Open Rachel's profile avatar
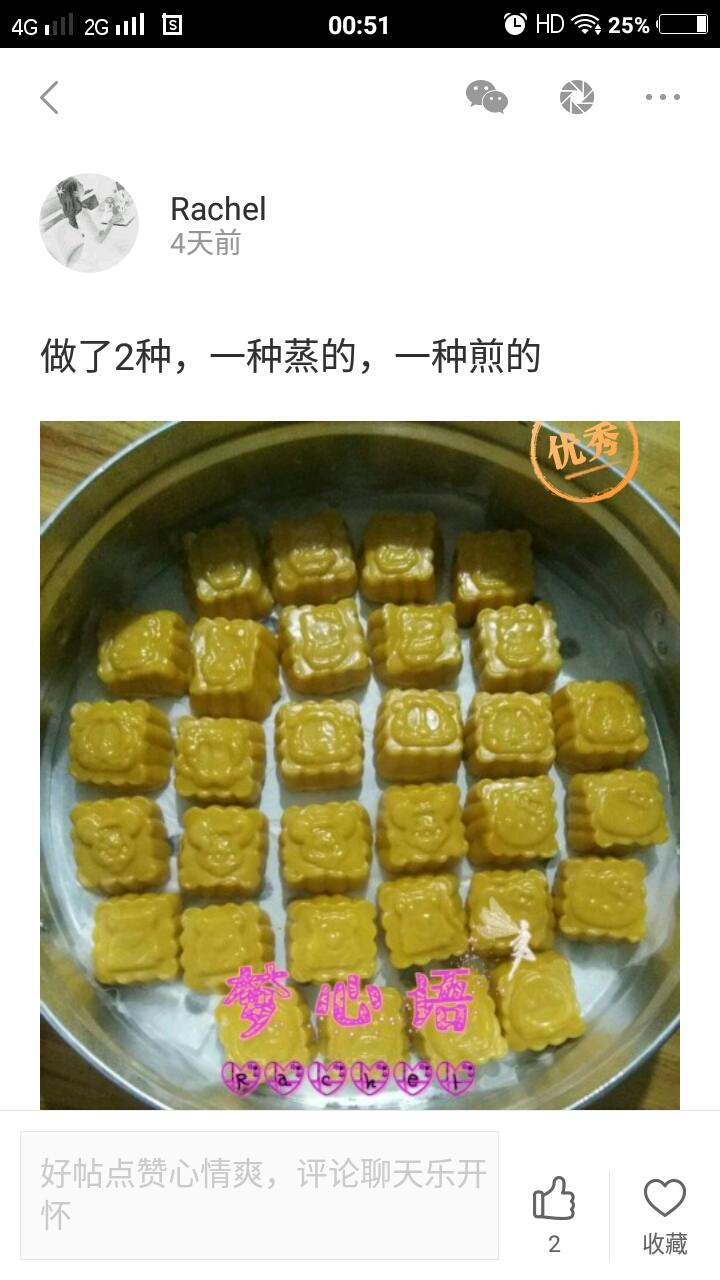 pyautogui.click(x=89, y=223)
